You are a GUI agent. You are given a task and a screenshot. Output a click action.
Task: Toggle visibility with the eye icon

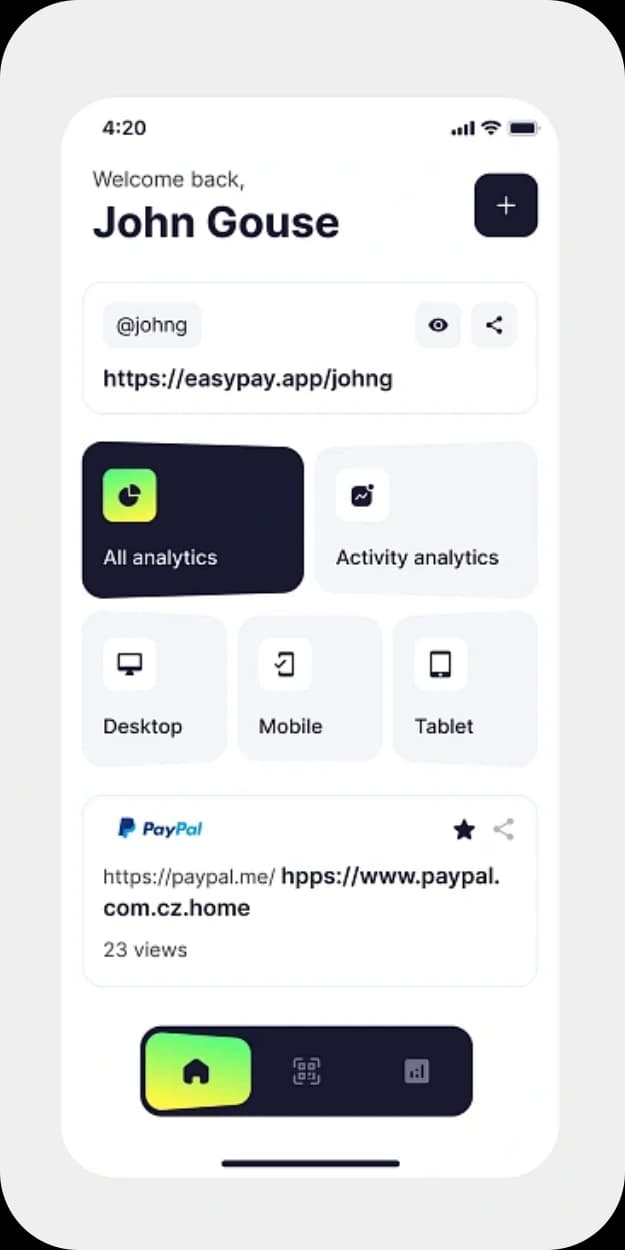click(x=438, y=325)
